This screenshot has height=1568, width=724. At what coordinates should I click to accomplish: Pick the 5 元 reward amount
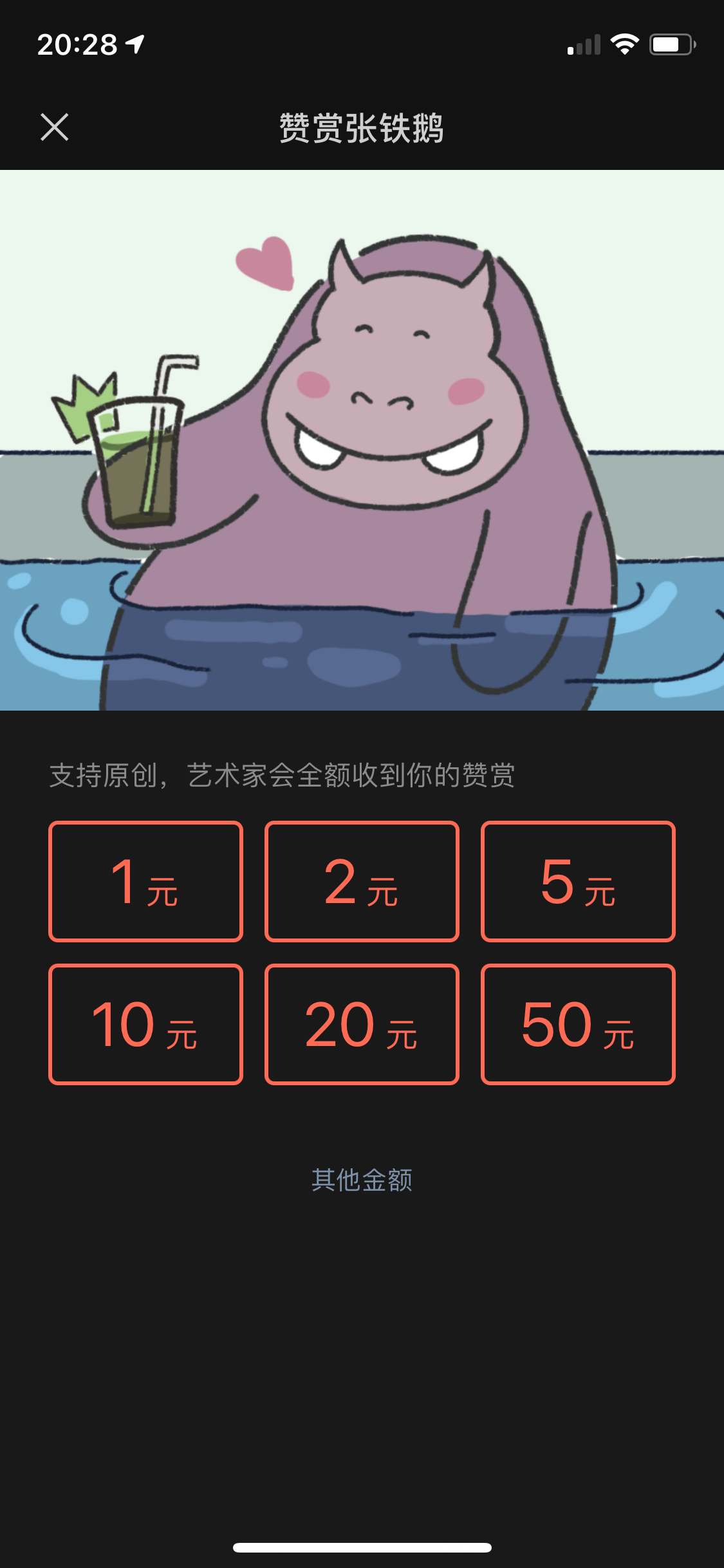[578, 881]
